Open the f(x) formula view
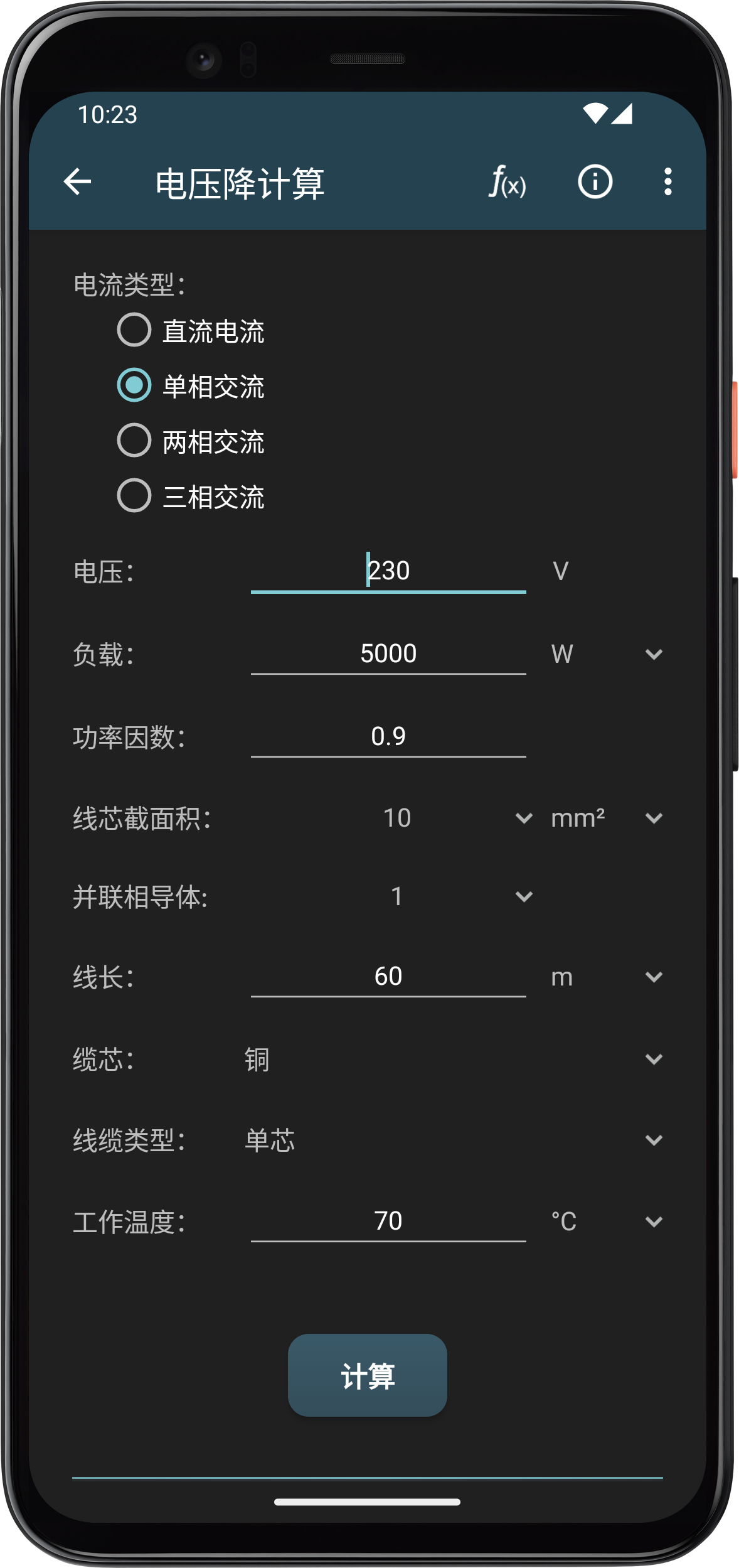The height and width of the screenshot is (1568, 739). click(507, 182)
